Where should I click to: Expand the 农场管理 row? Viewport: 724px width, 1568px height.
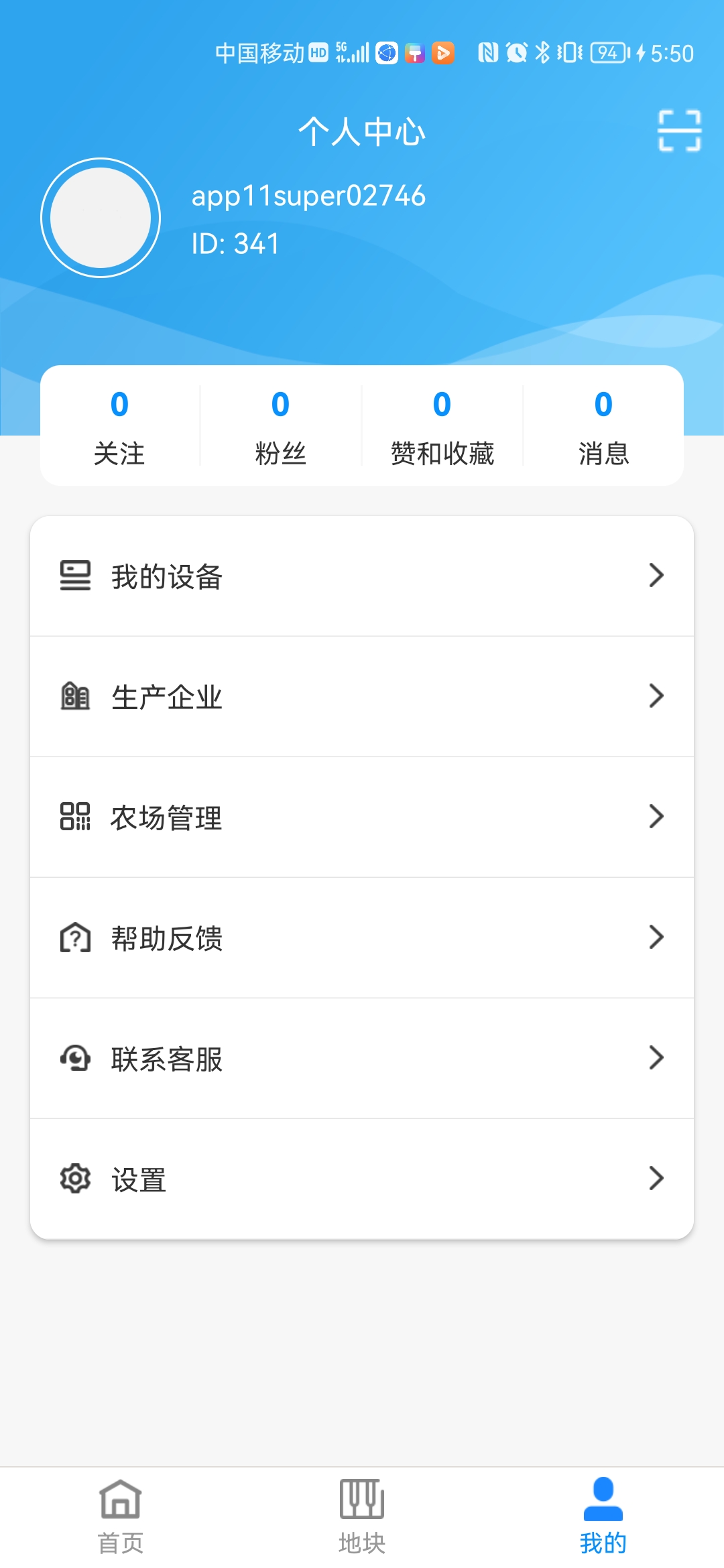362,818
